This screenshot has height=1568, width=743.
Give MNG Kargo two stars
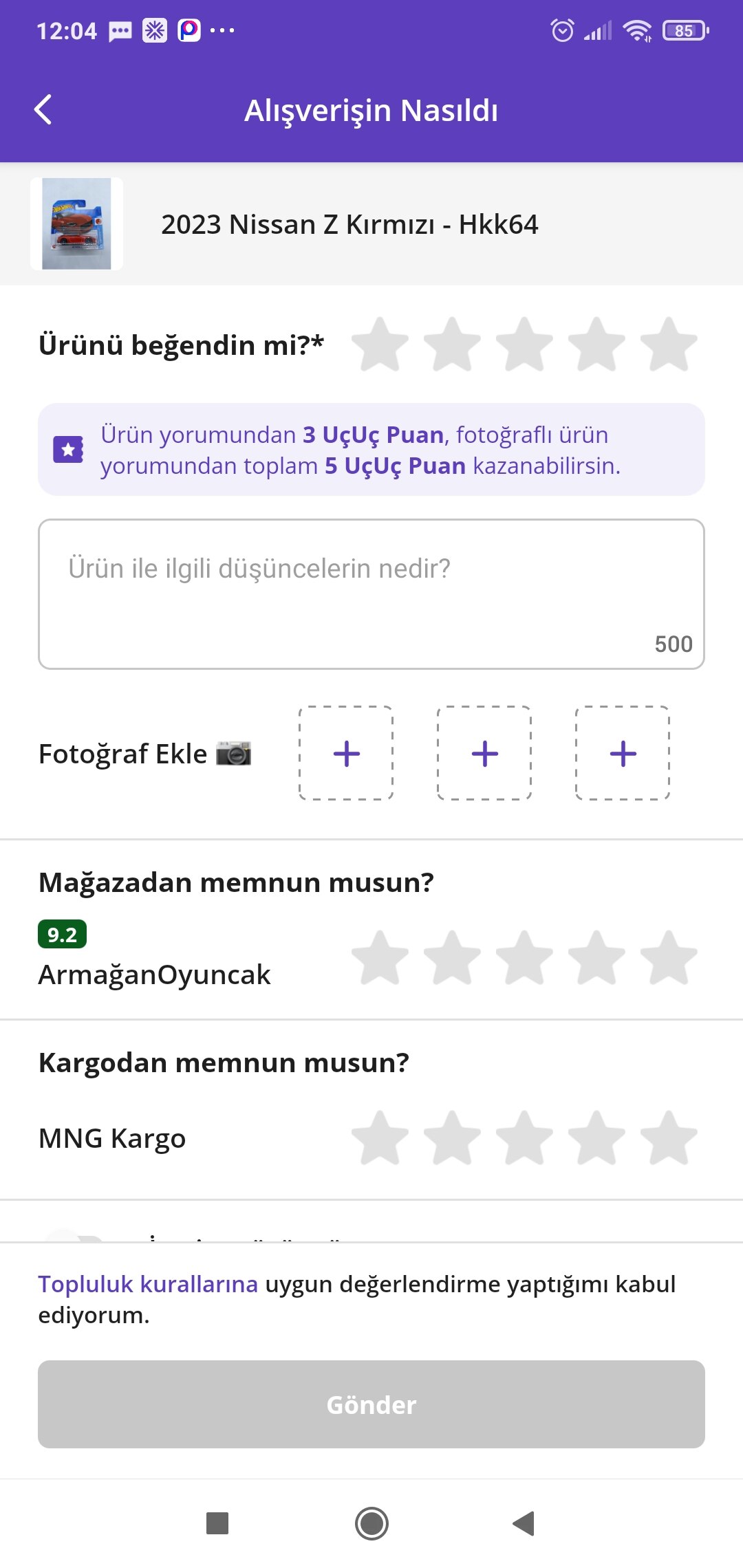pos(452,1138)
